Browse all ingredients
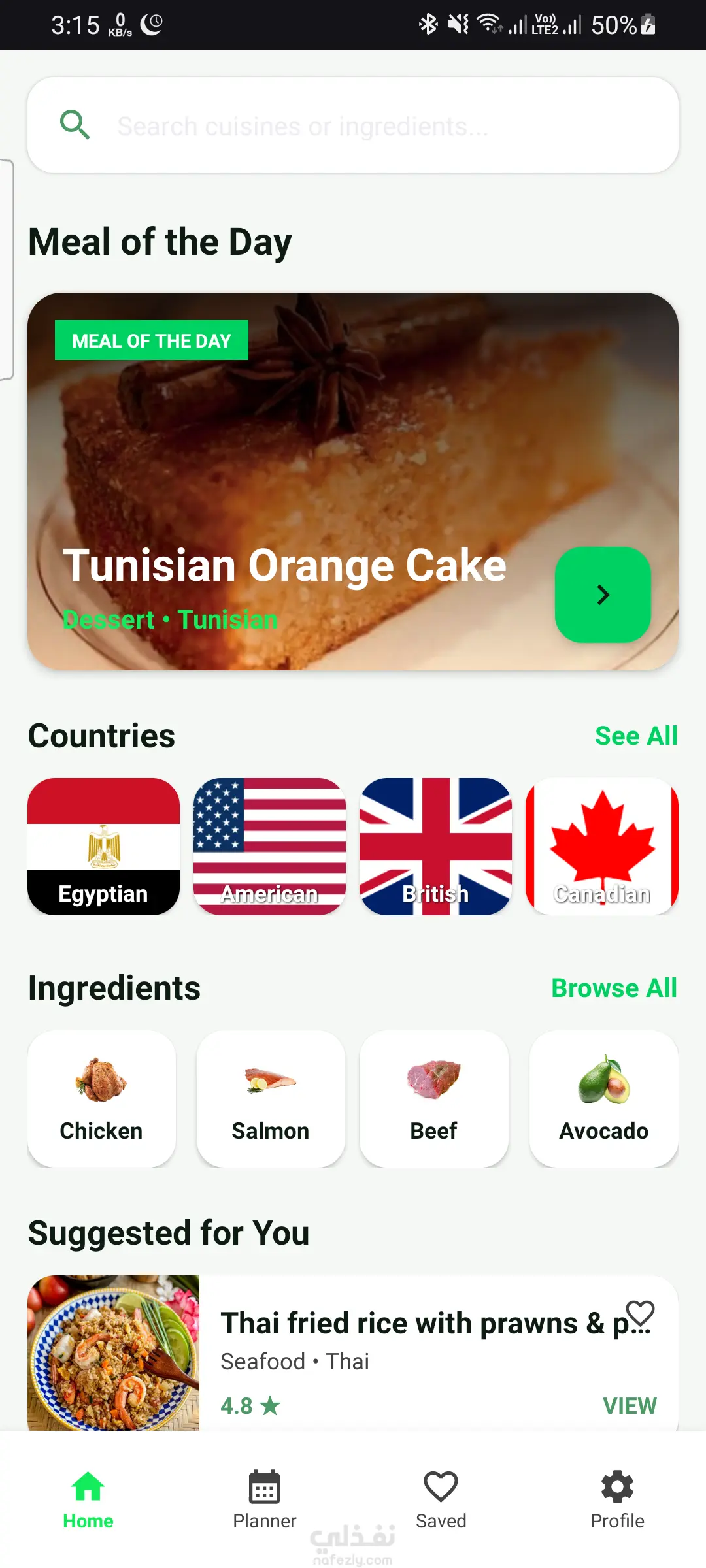706x1568 pixels. [614, 988]
